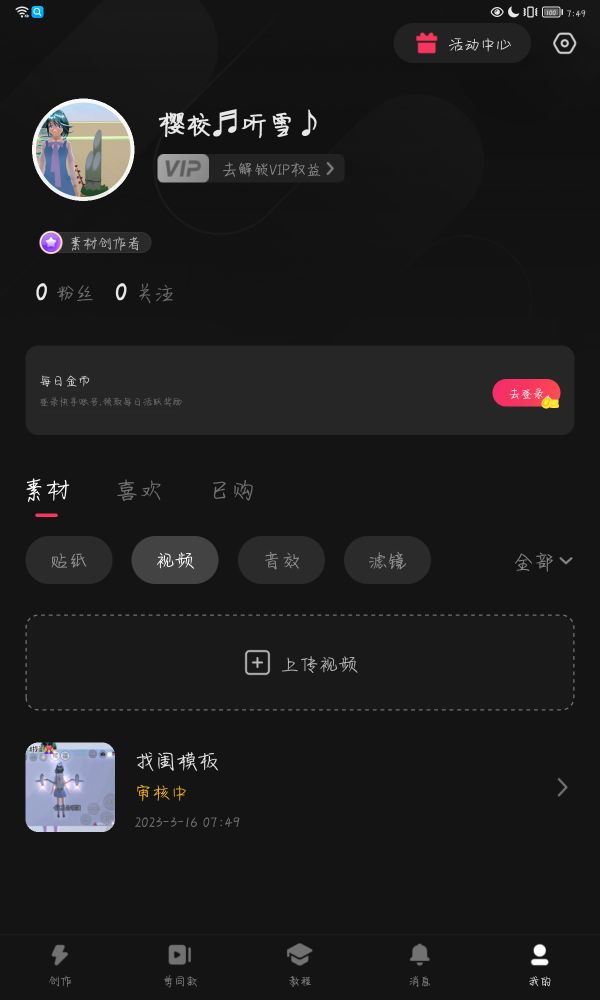Go to the 消息 bottom tab
The height and width of the screenshot is (1000, 600).
point(420,964)
